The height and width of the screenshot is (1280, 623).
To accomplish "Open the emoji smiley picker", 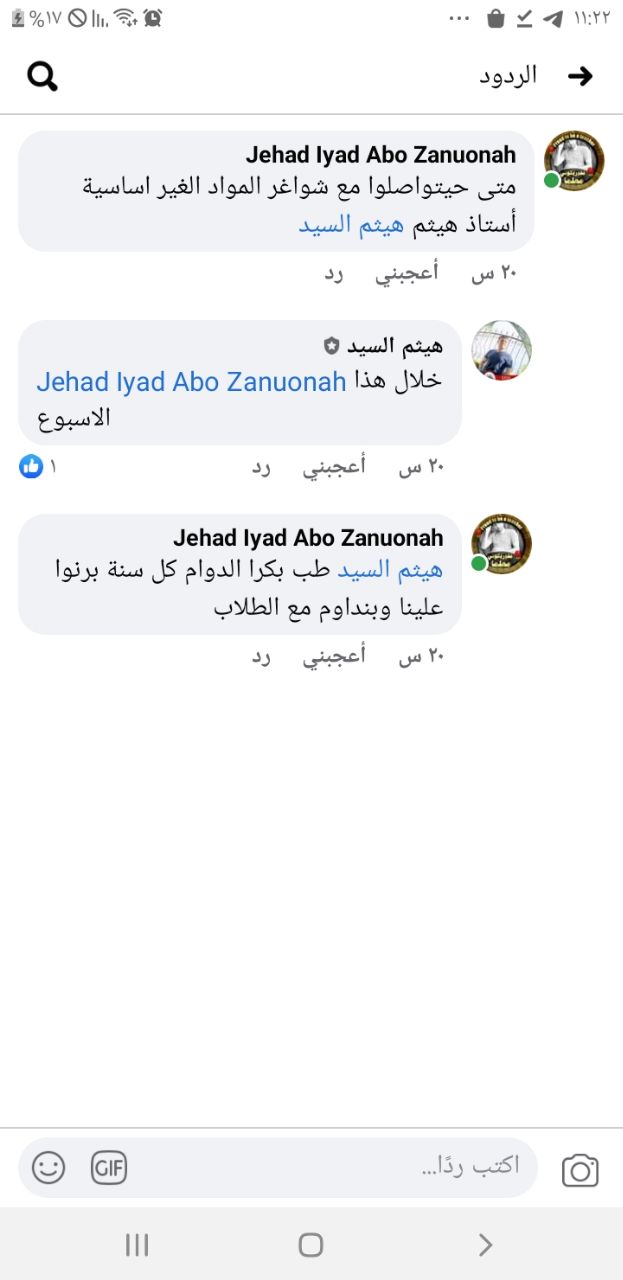I will [x=48, y=1167].
